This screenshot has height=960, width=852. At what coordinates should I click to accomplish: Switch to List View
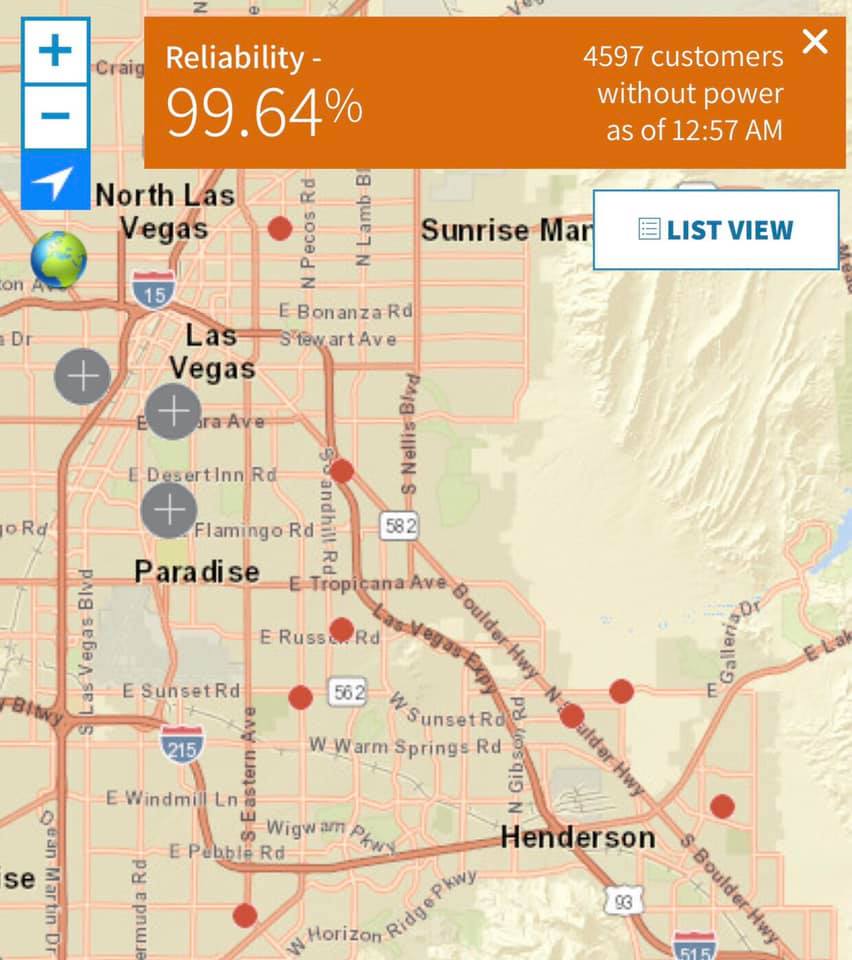pyautogui.click(x=716, y=230)
